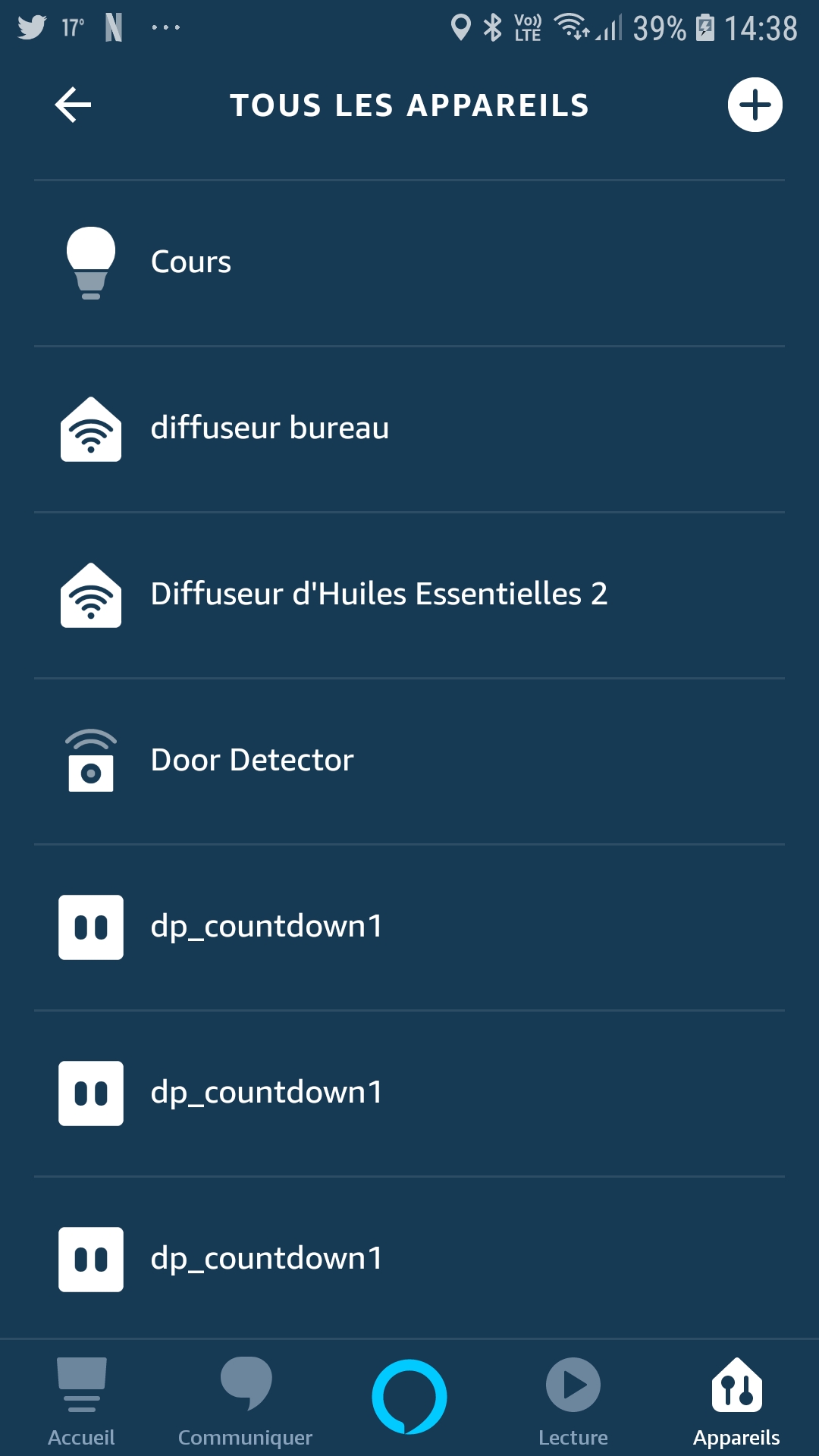Open the Cours light device
The width and height of the screenshot is (819, 1456).
409,263
